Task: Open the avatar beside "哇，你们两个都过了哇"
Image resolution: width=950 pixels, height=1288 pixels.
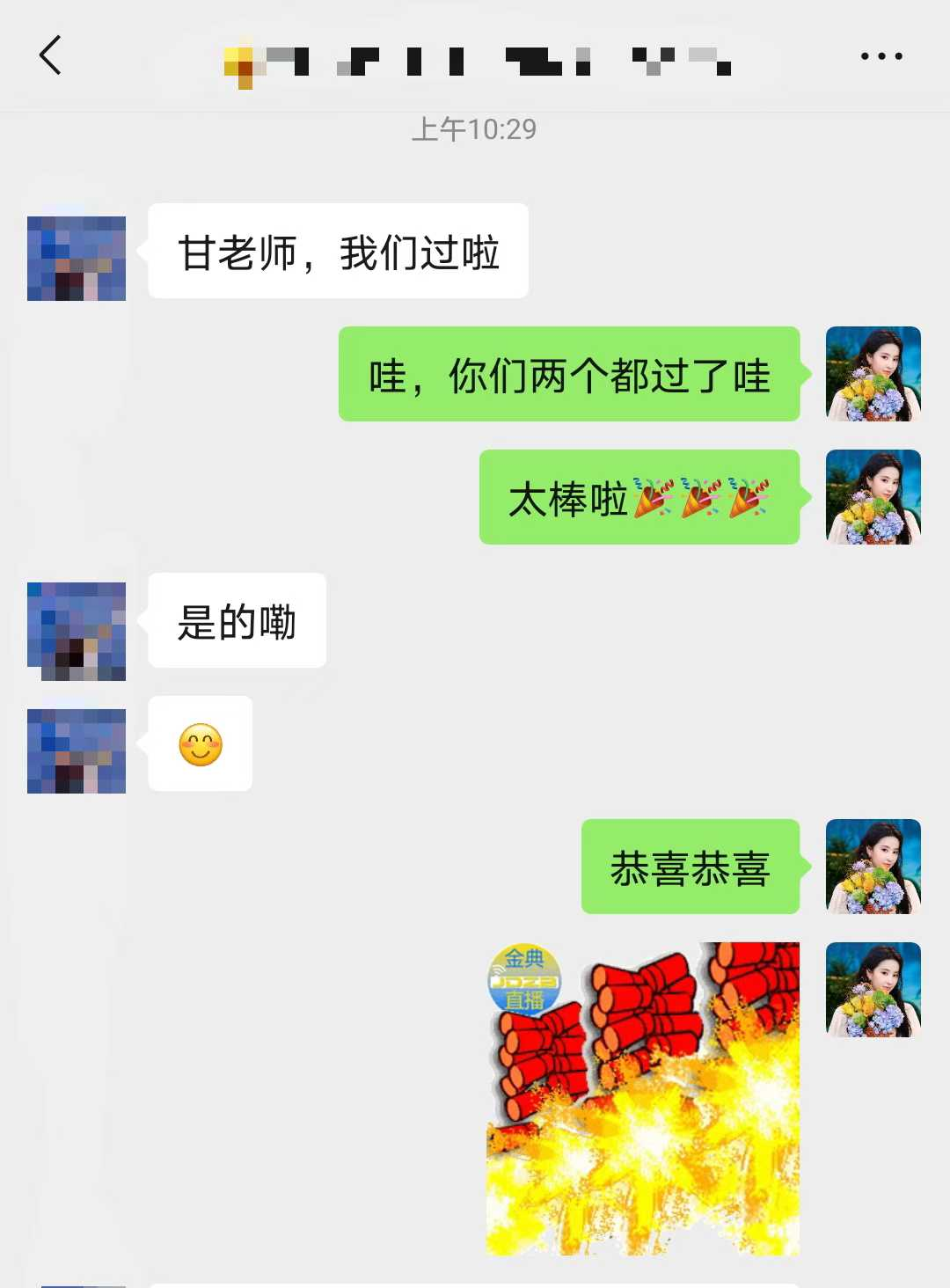Action: (873, 374)
